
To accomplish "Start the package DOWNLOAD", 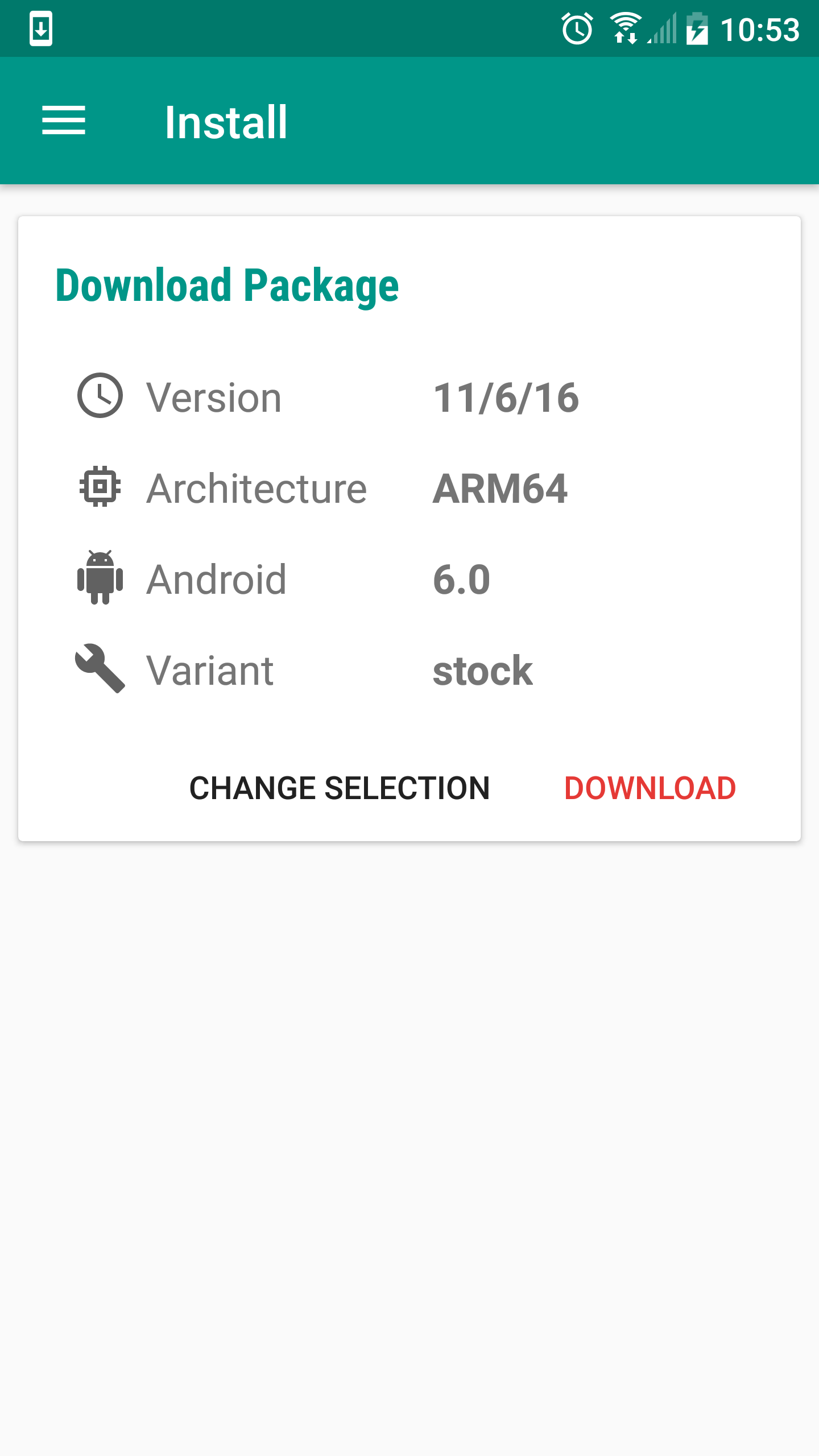I will coord(650,788).
